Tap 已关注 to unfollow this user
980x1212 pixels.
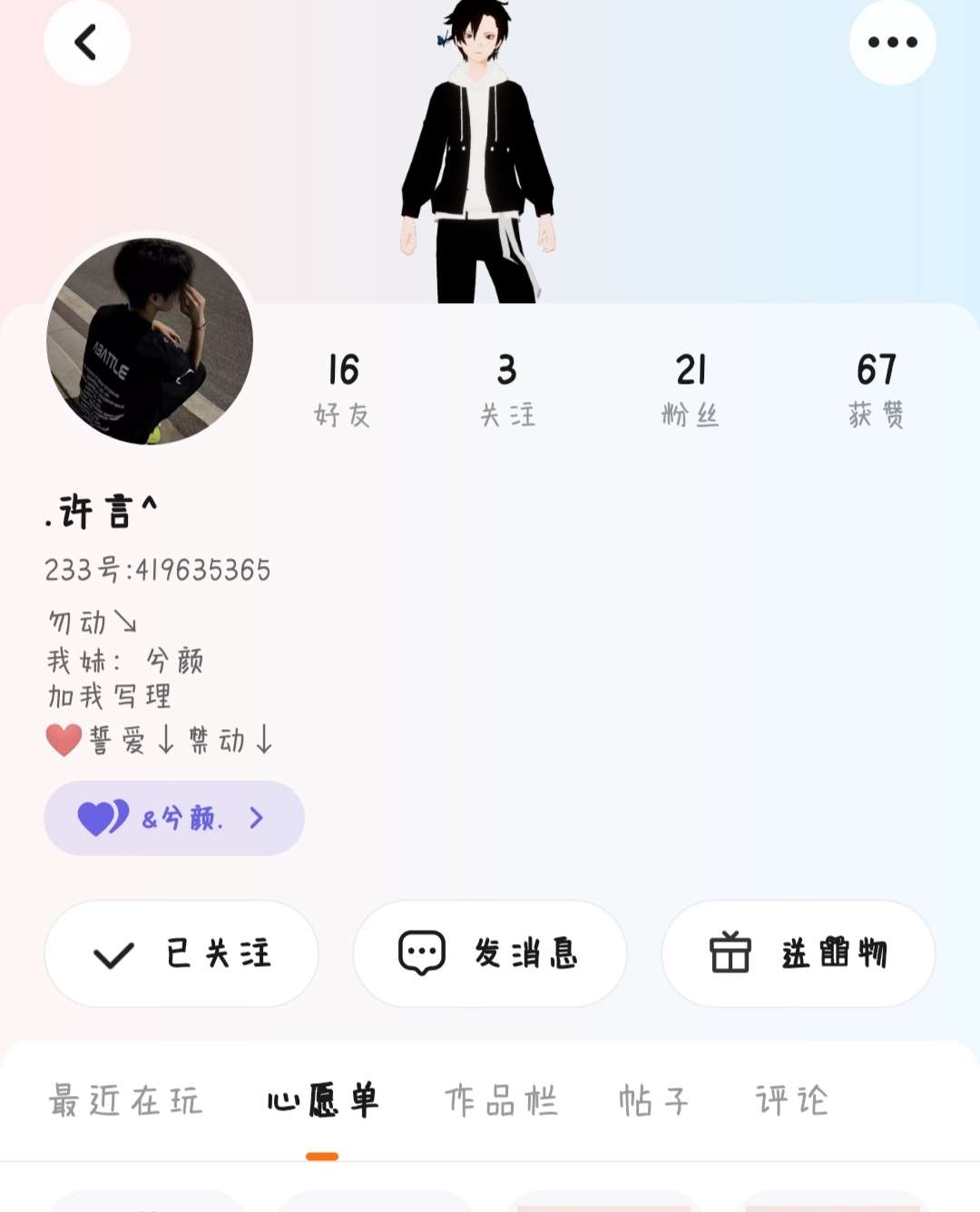[x=181, y=953]
